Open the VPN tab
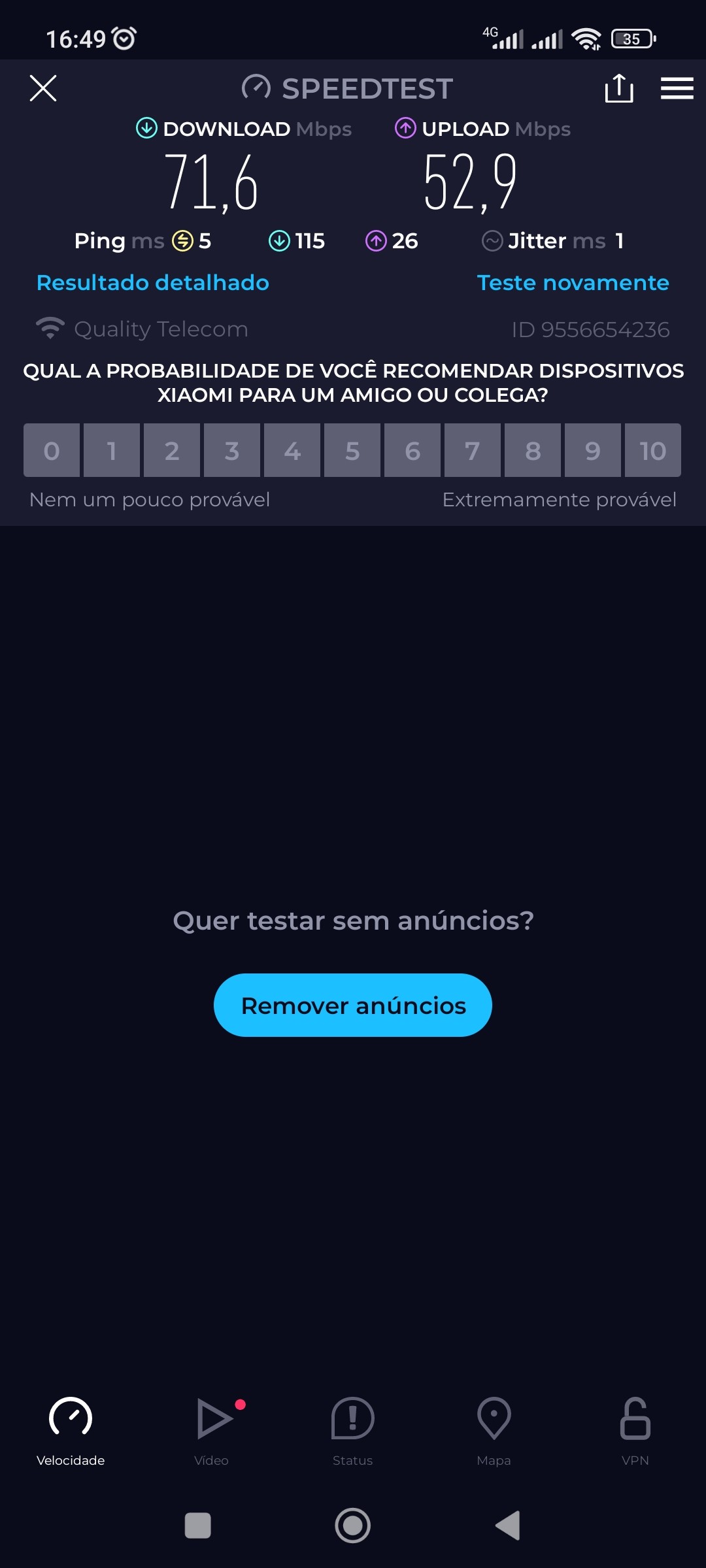 (635, 1431)
